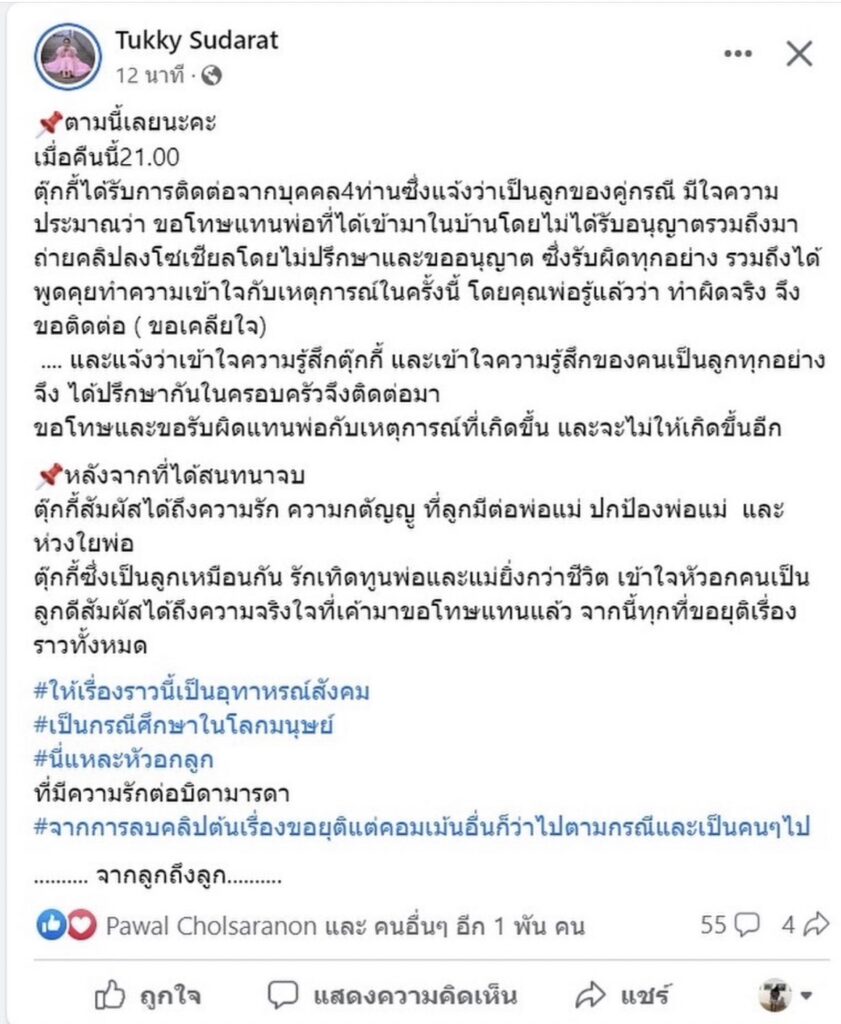View who reacted with Pawal Cholsaranon

344,925
